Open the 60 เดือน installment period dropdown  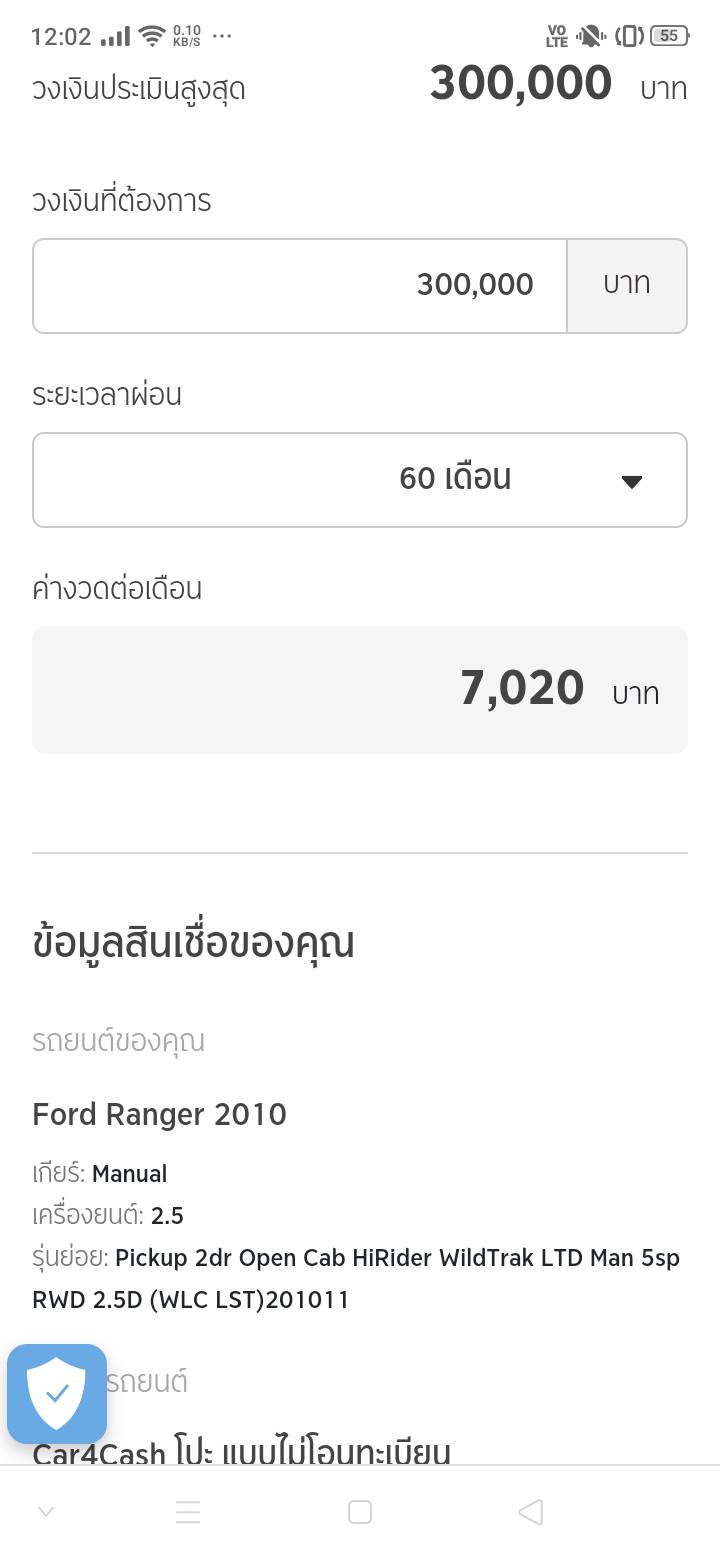coord(360,479)
